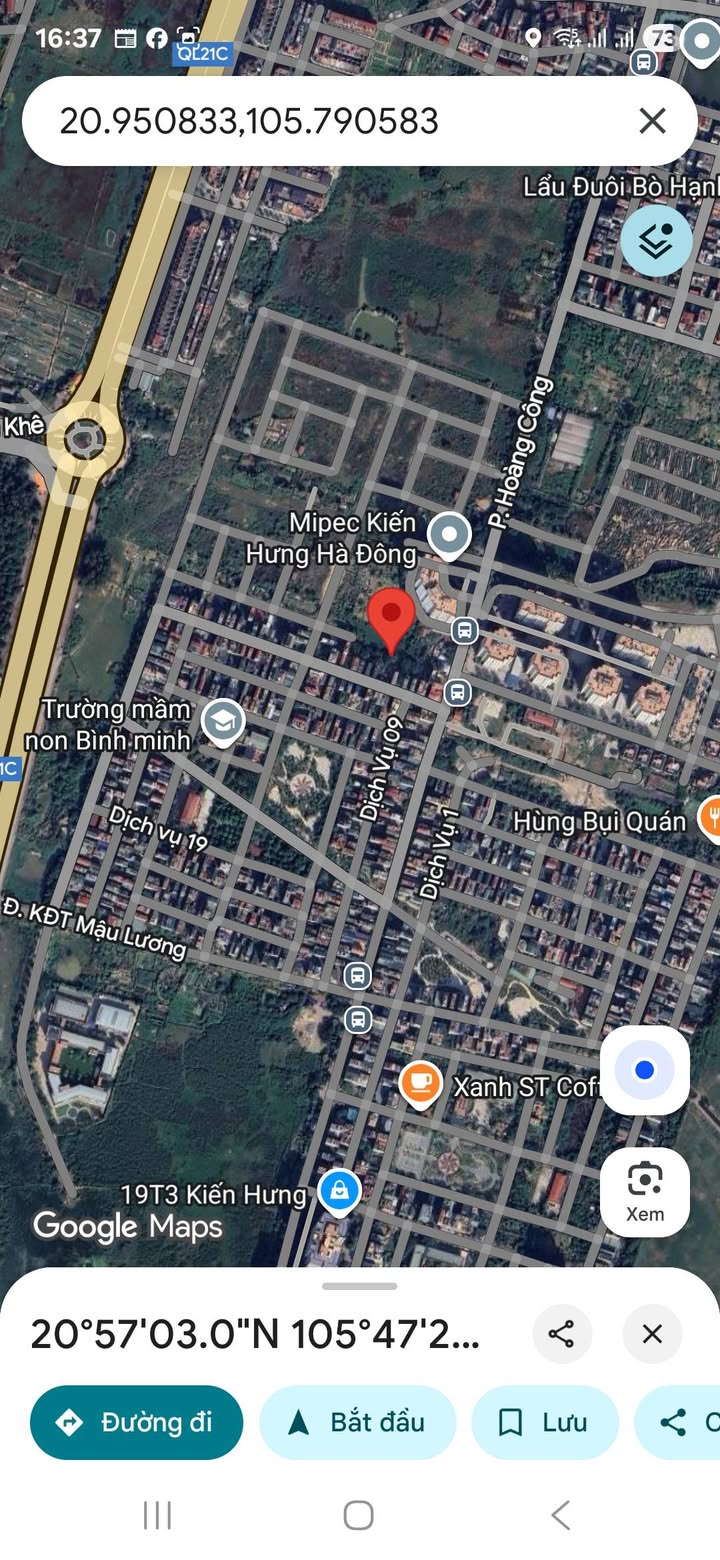This screenshot has width=720, height=1560.
Task: Select the Trường mầm non Bình minh marker
Action: point(222,722)
